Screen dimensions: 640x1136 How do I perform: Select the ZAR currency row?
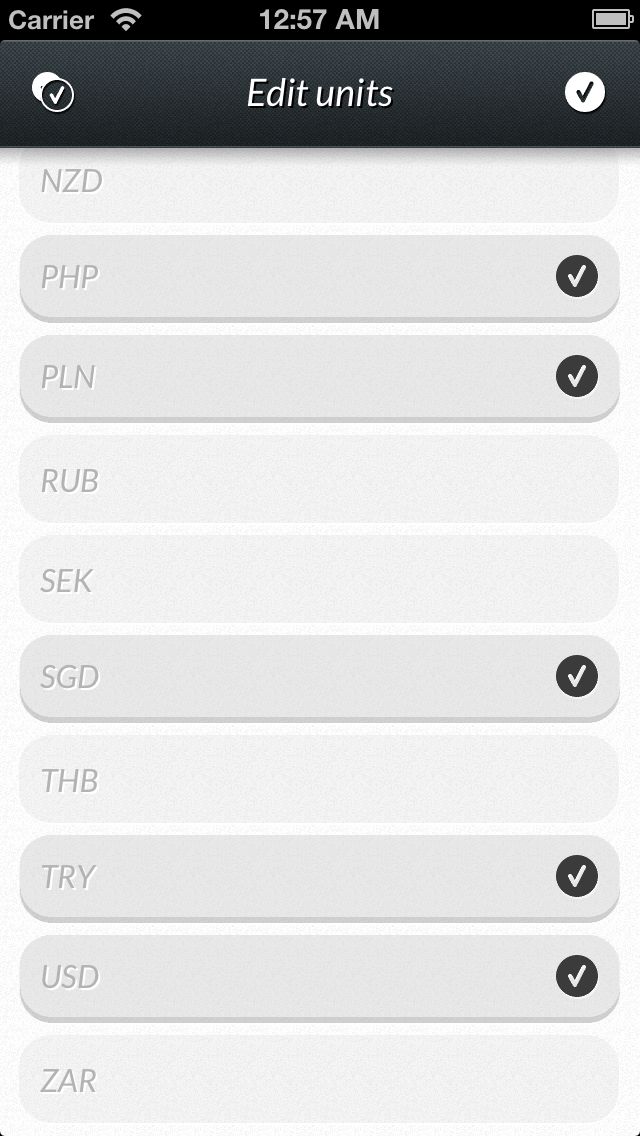tap(319, 1079)
